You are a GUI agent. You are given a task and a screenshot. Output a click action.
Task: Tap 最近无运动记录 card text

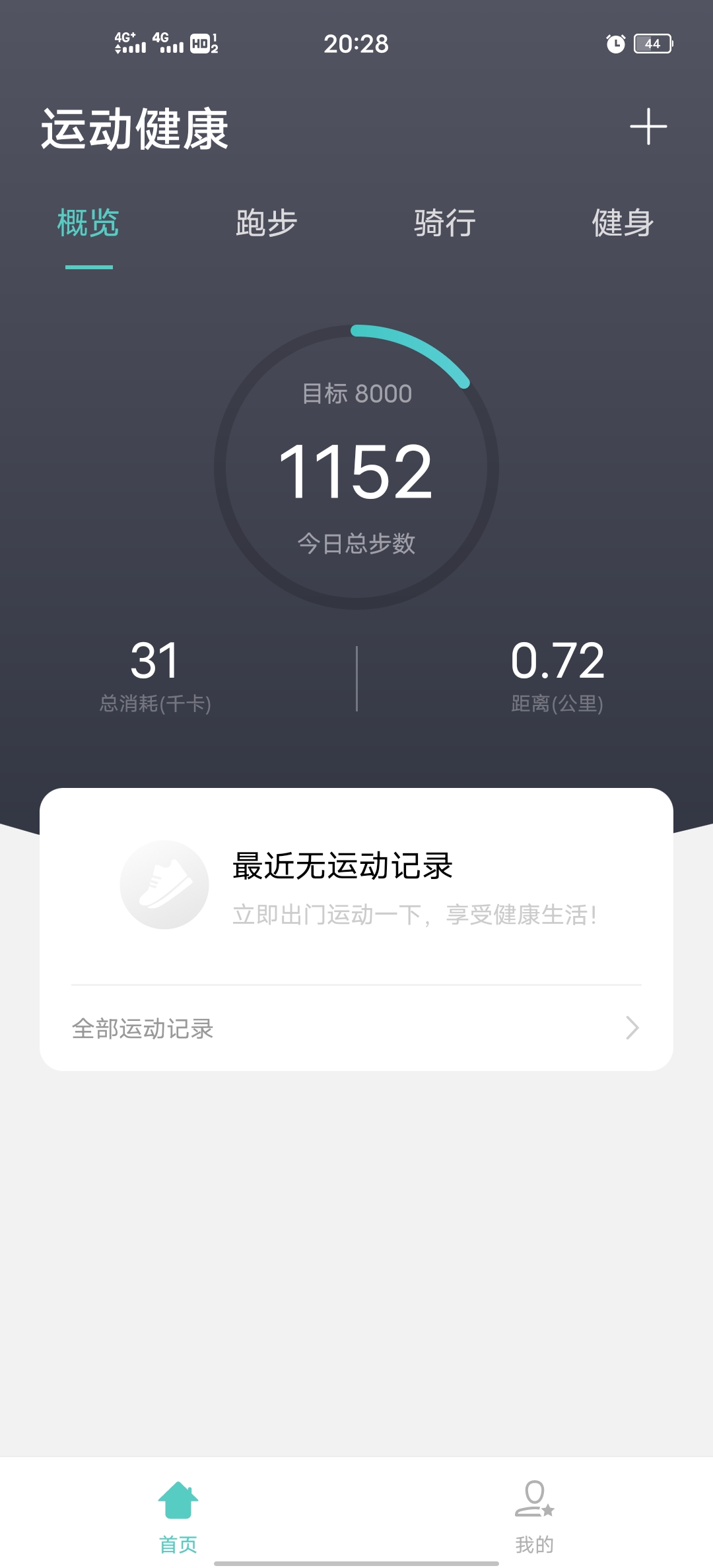click(341, 868)
